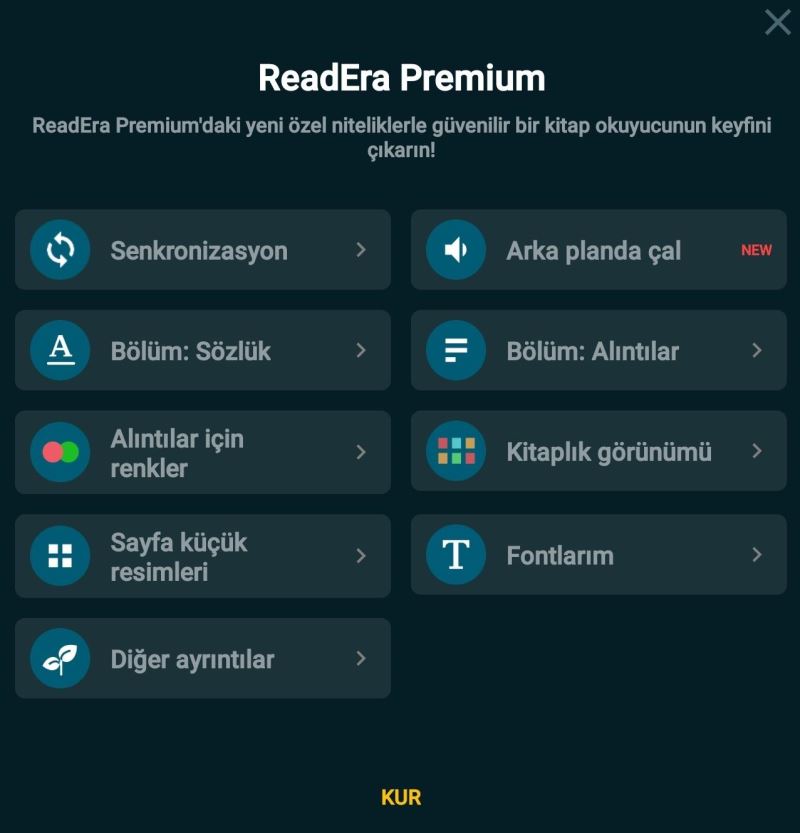Open the Arka planda çal feature
Image resolution: width=800 pixels, height=833 pixels.
(x=598, y=250)
